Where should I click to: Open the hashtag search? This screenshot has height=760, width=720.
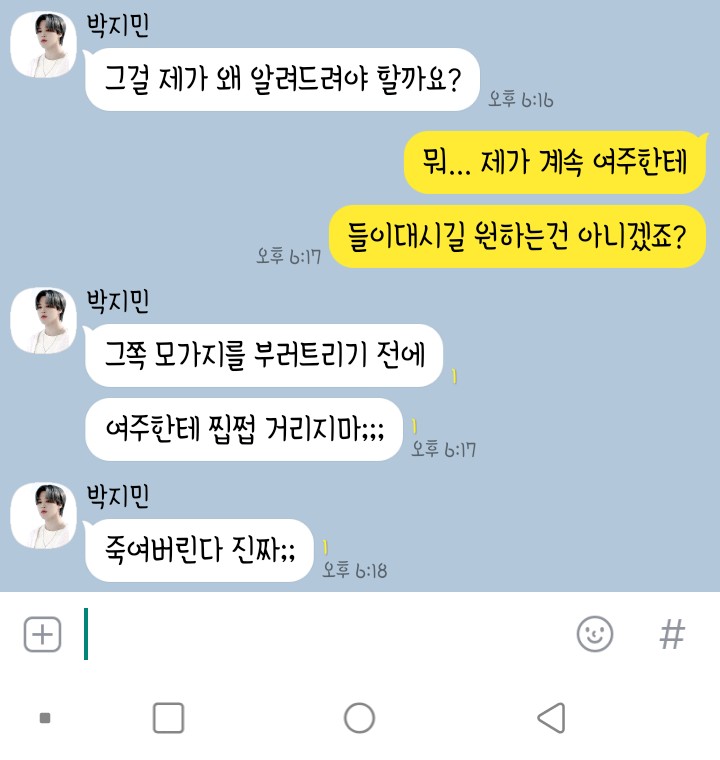pyautogui.click(x=672, y=634)
